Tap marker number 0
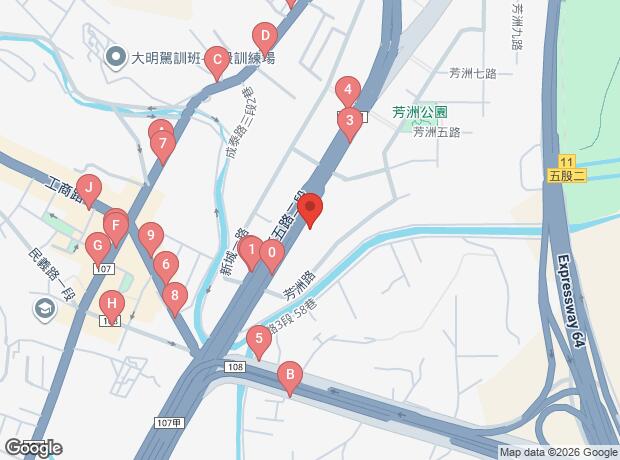This screenshot has height=460, width=620. (x=271, y=253)
